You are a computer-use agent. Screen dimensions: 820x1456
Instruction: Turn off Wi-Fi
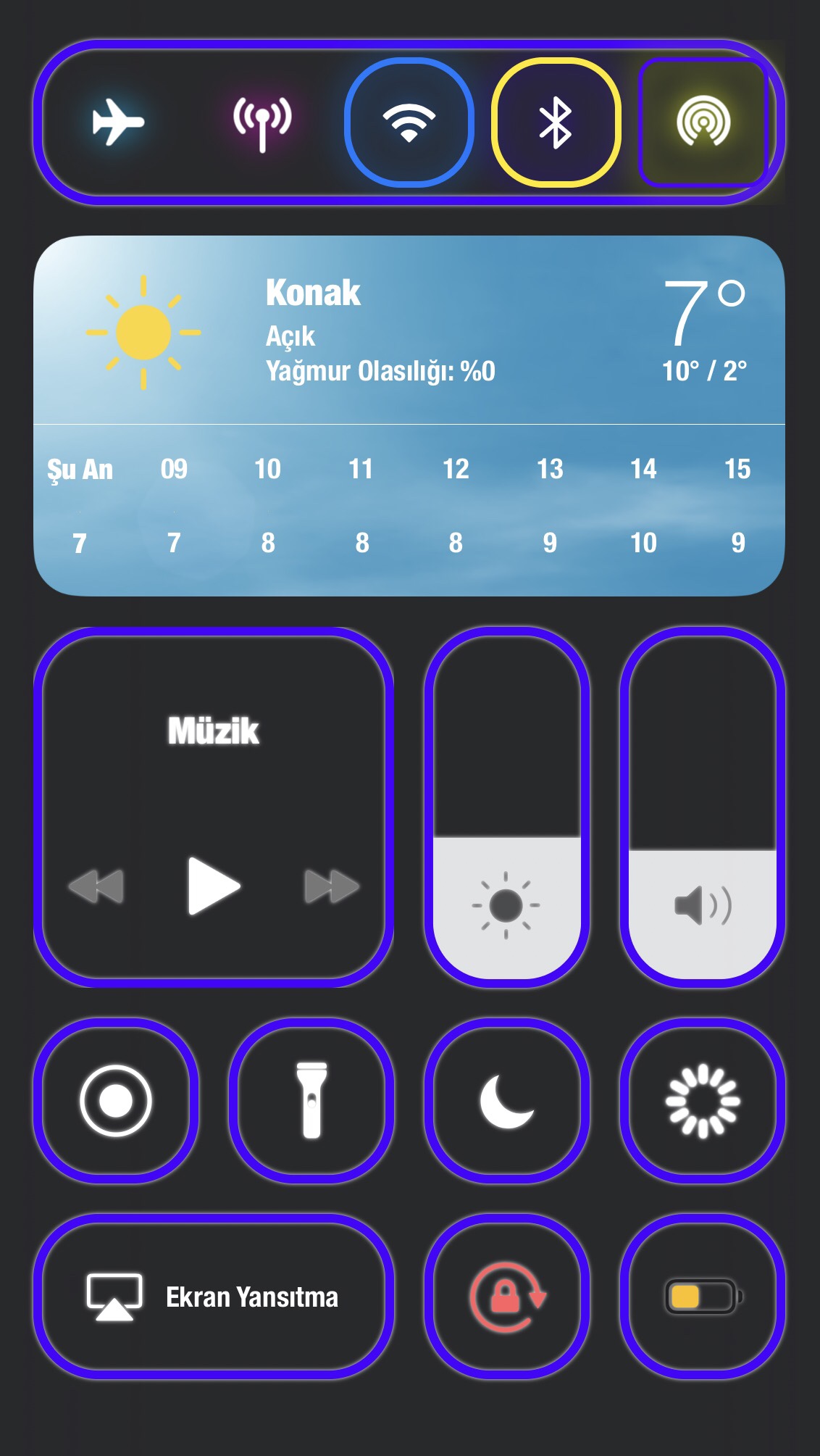(409, 122)
